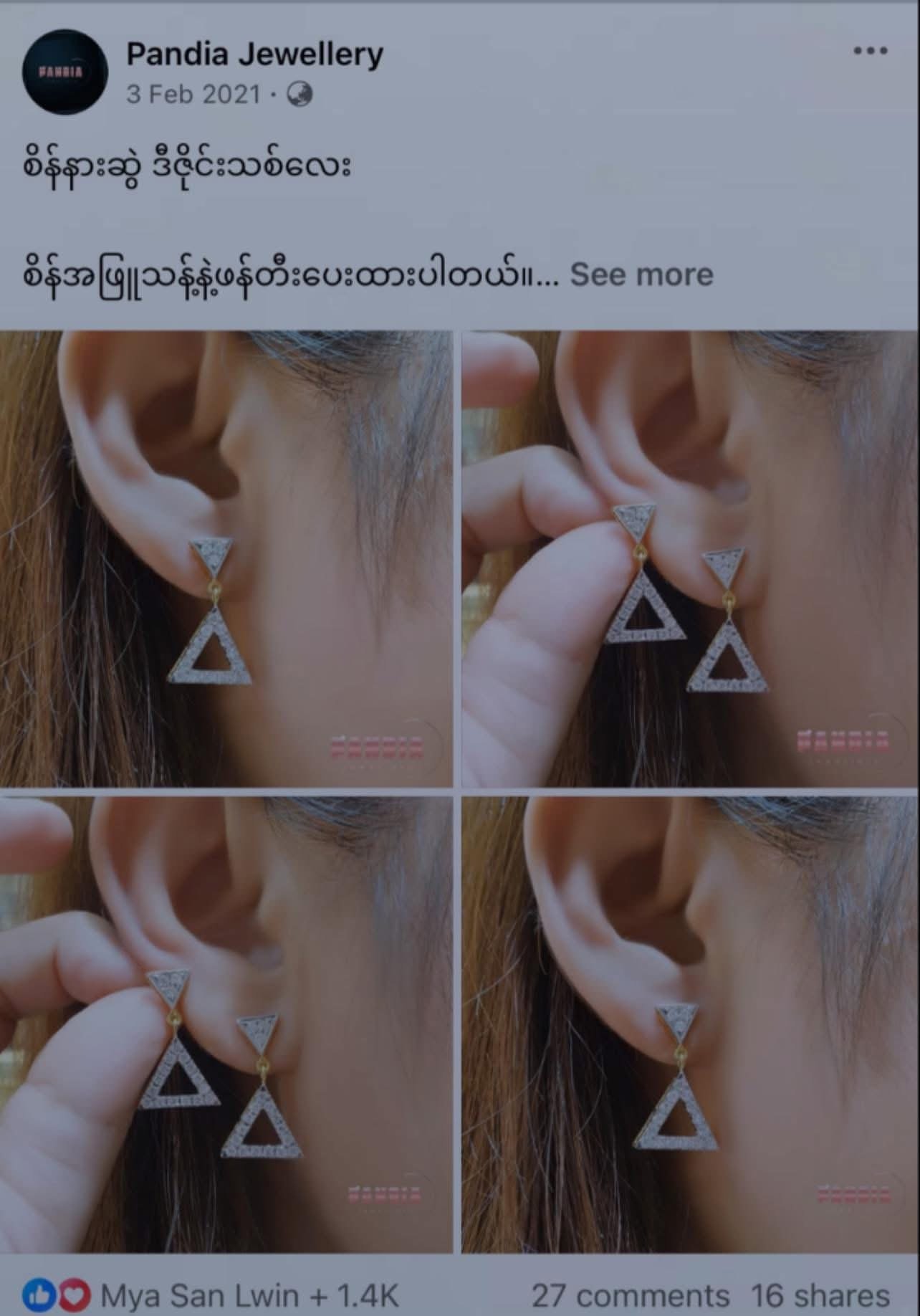Viewport: 920px width, 1316px height.
Task: Open the post's three-dot overflow menu
Action: 871,51
